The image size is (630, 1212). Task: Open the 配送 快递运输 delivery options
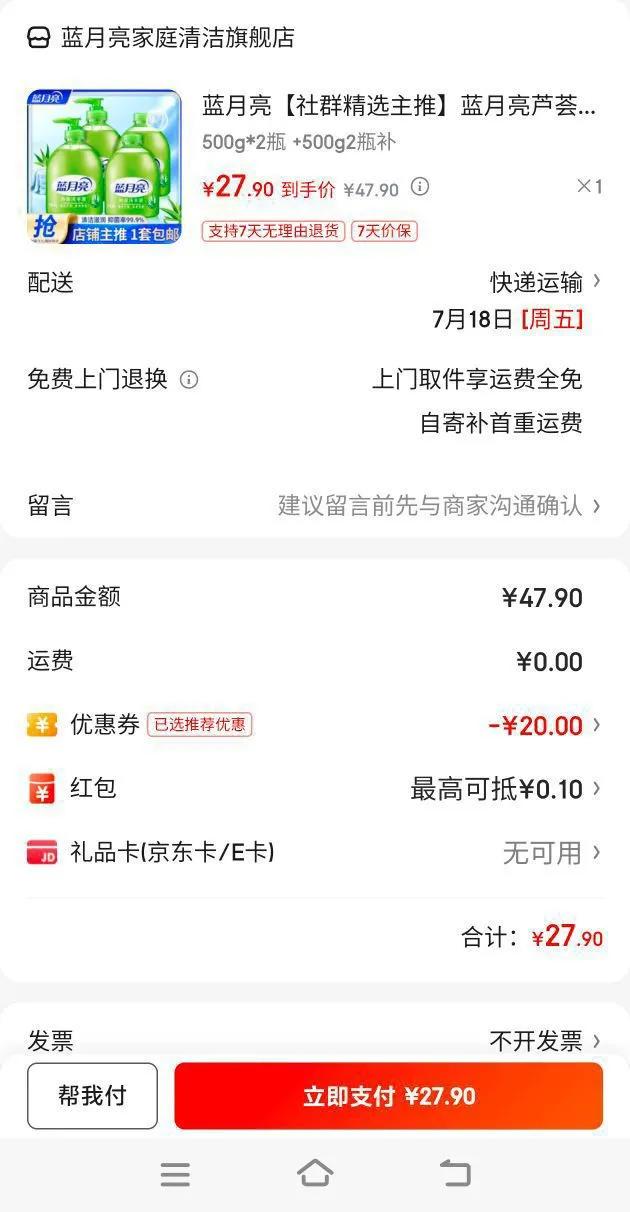pyautogui.click(x=544, y=282)
